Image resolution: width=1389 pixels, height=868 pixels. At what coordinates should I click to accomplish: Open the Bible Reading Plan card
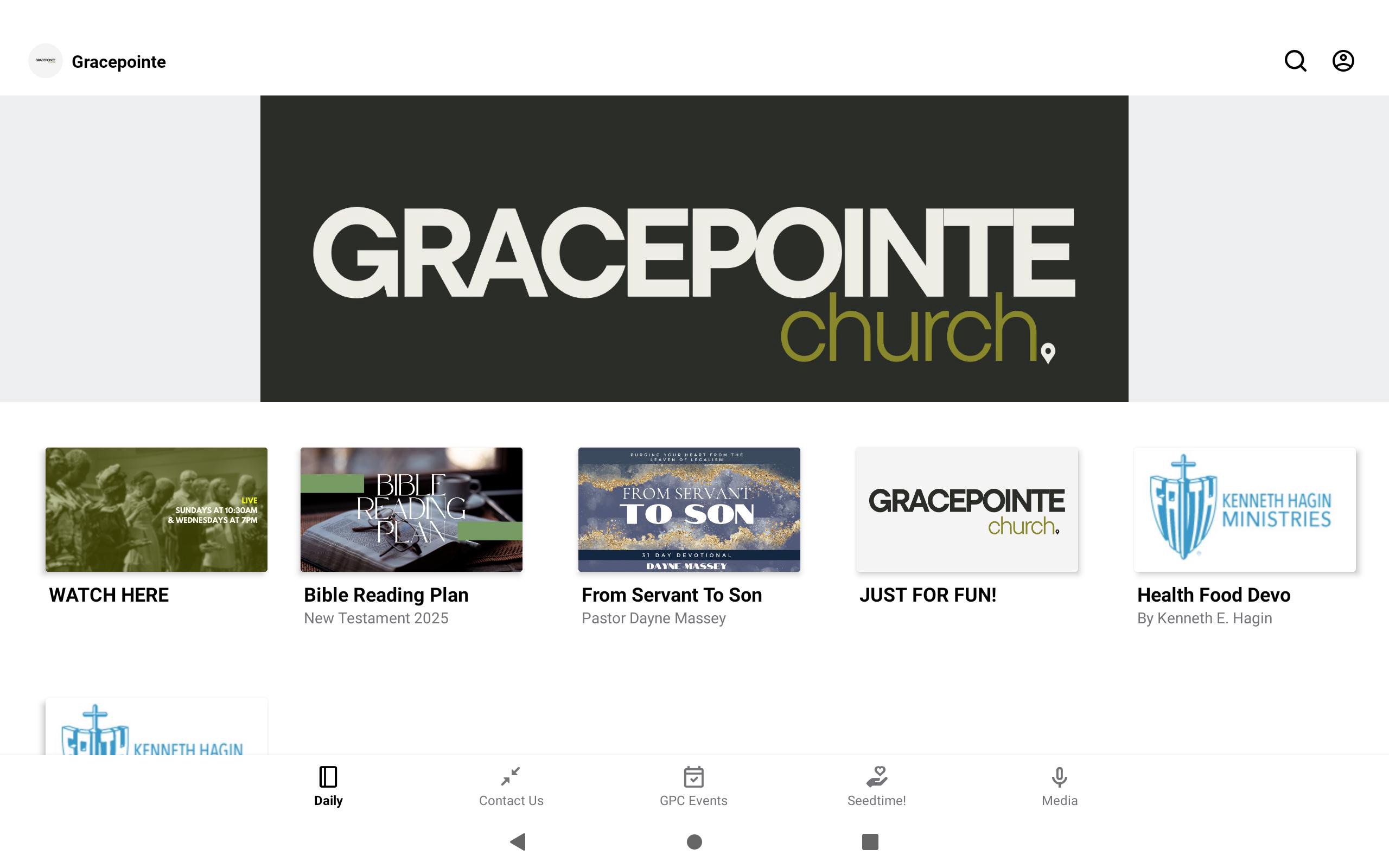pyautogui.click(x=411, y=509)
